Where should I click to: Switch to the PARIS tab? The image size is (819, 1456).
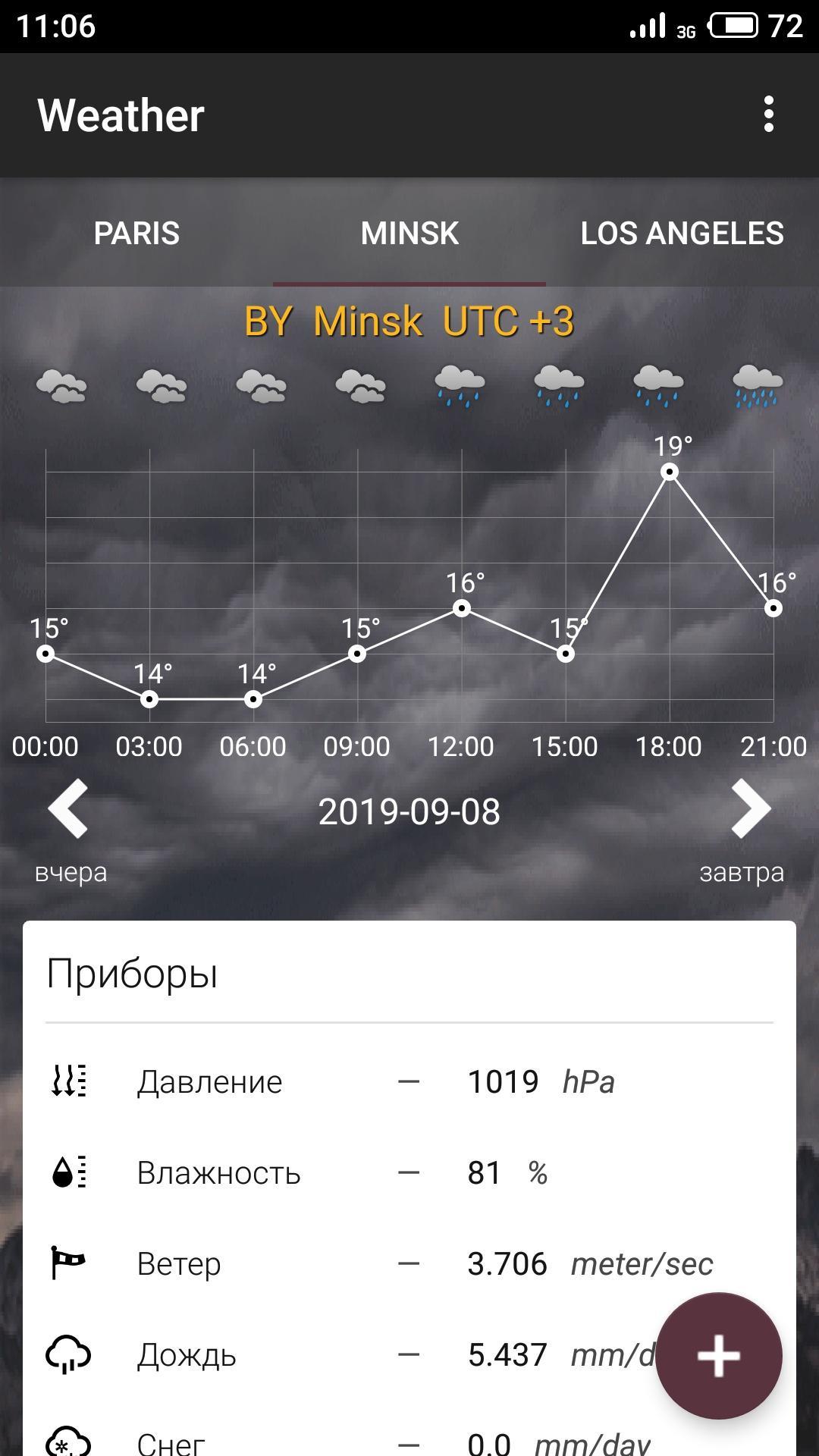tap(136, 234)
